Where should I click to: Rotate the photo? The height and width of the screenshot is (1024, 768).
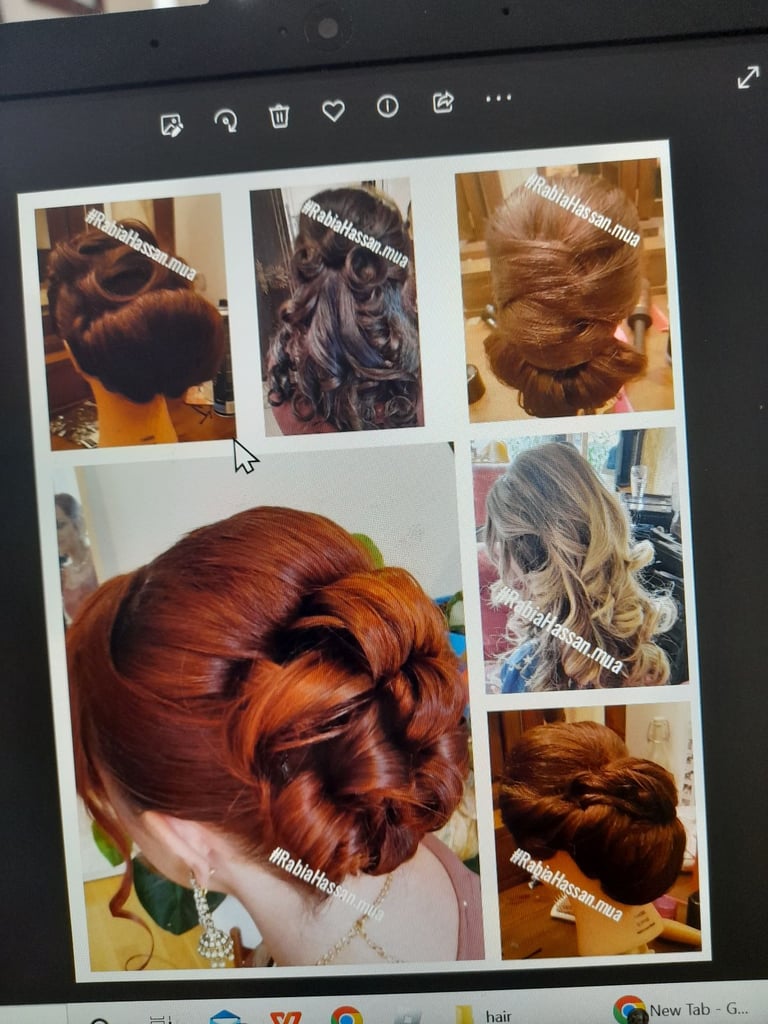pyautogui.click(x=226, y=121)
